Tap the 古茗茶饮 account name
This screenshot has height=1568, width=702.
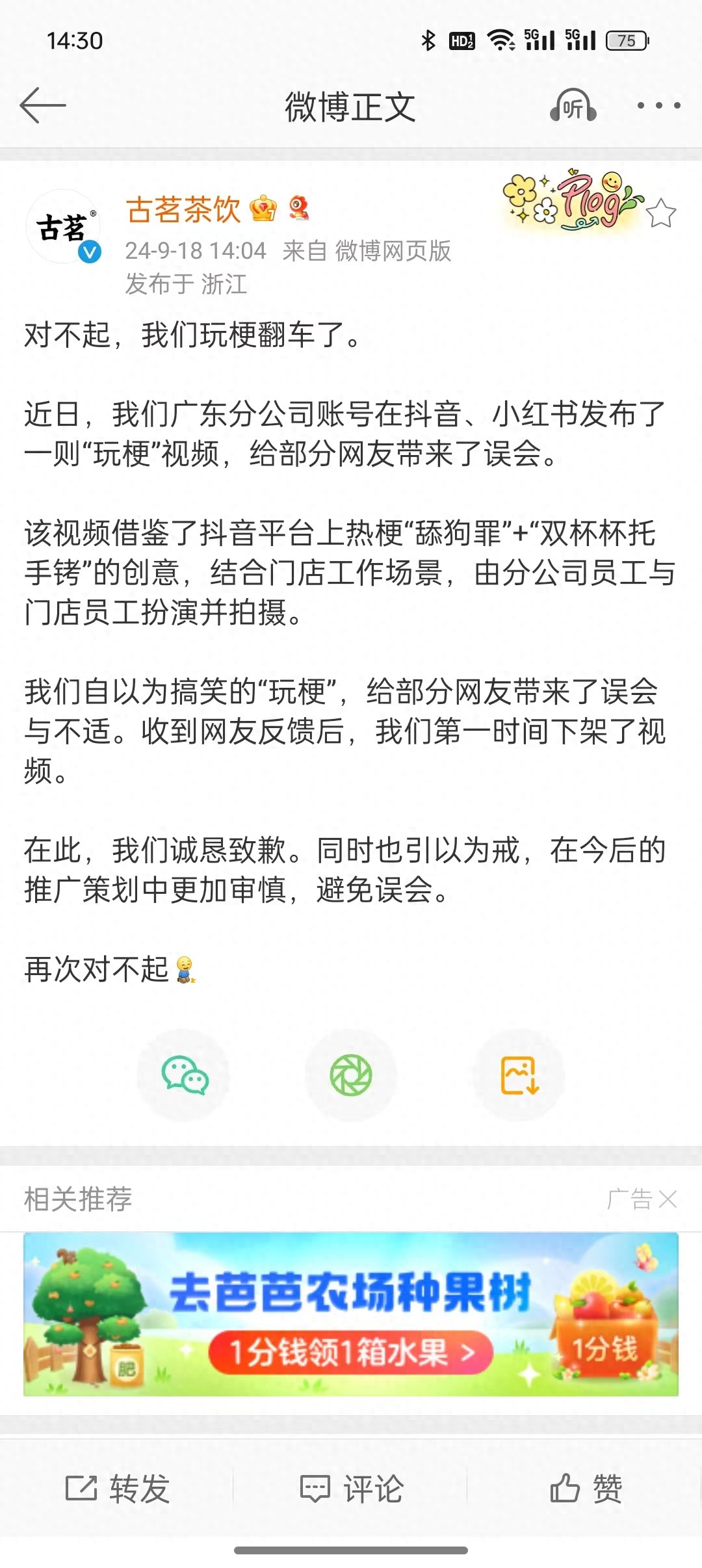tap(183, 209)
